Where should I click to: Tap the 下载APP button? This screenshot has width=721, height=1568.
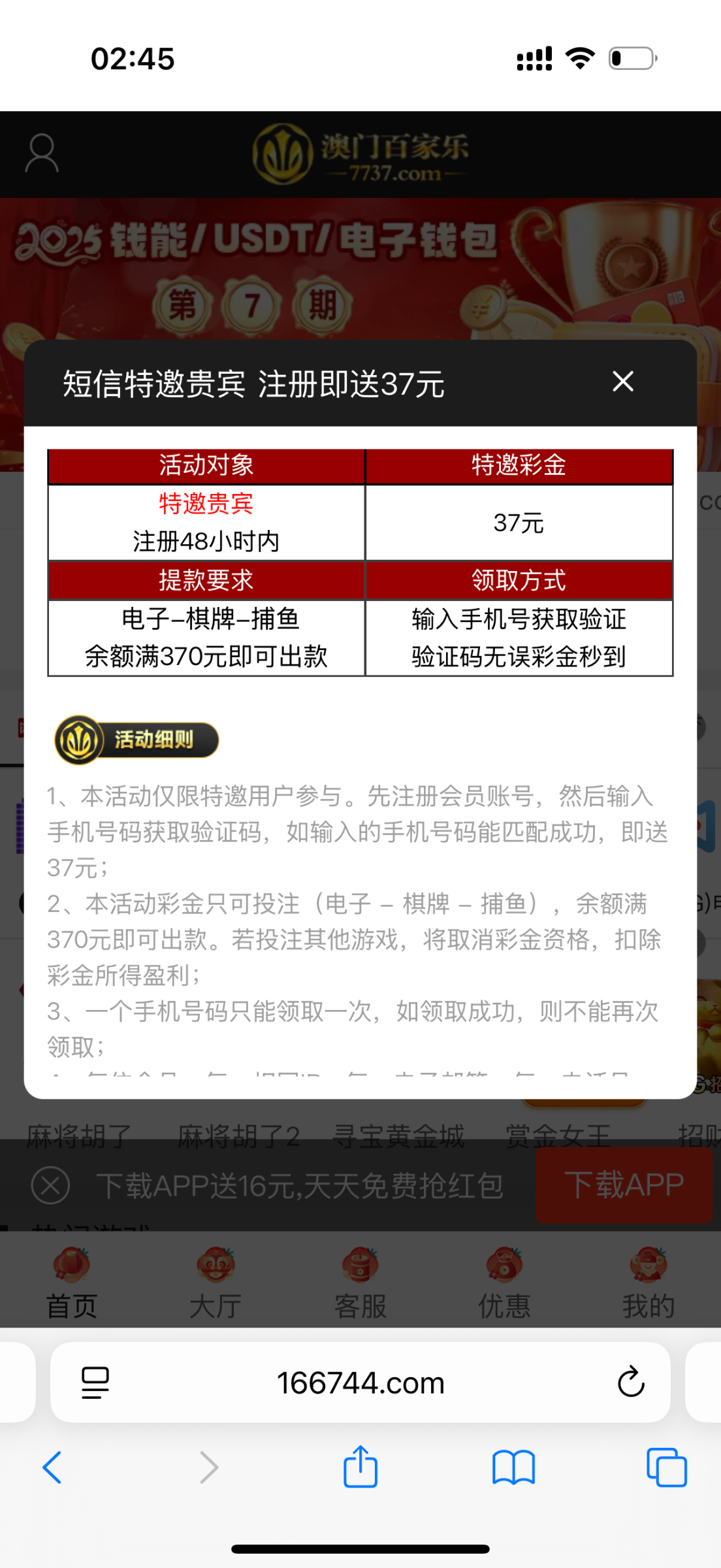click(x=624, y=1185)
